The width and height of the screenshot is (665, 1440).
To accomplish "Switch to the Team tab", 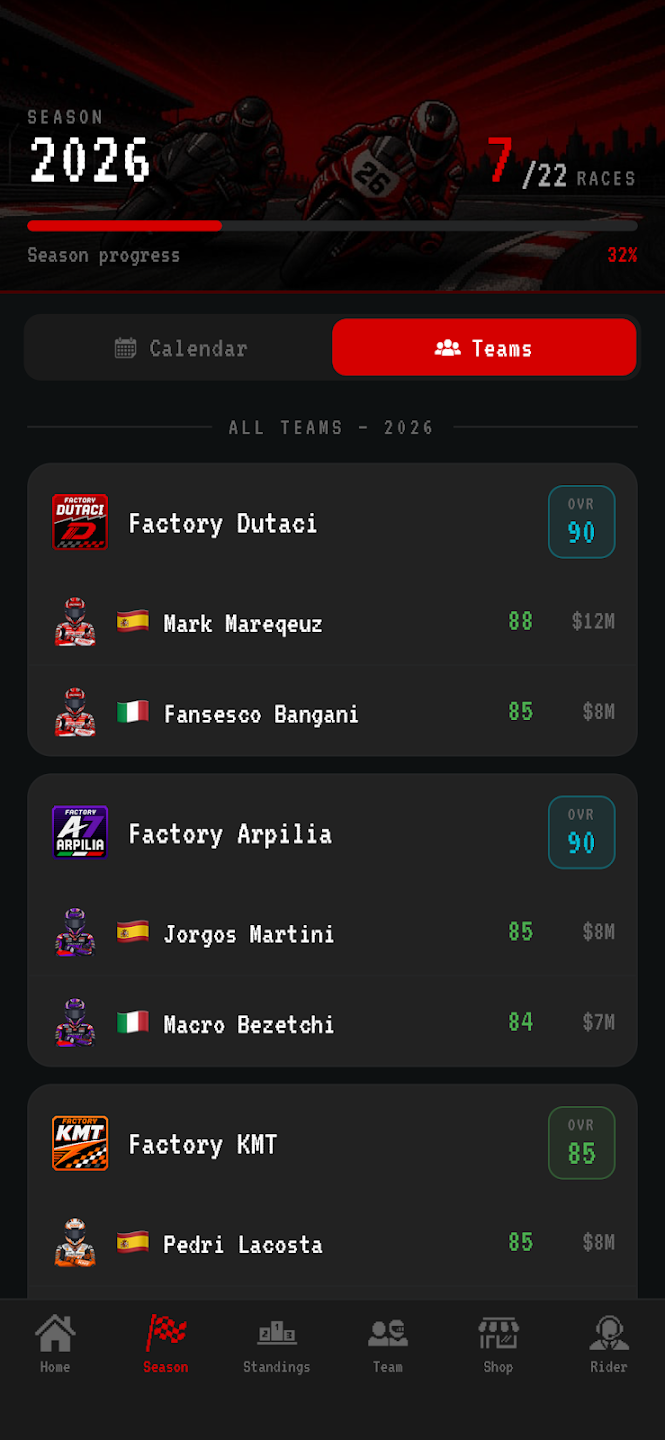I will 388,1344.
